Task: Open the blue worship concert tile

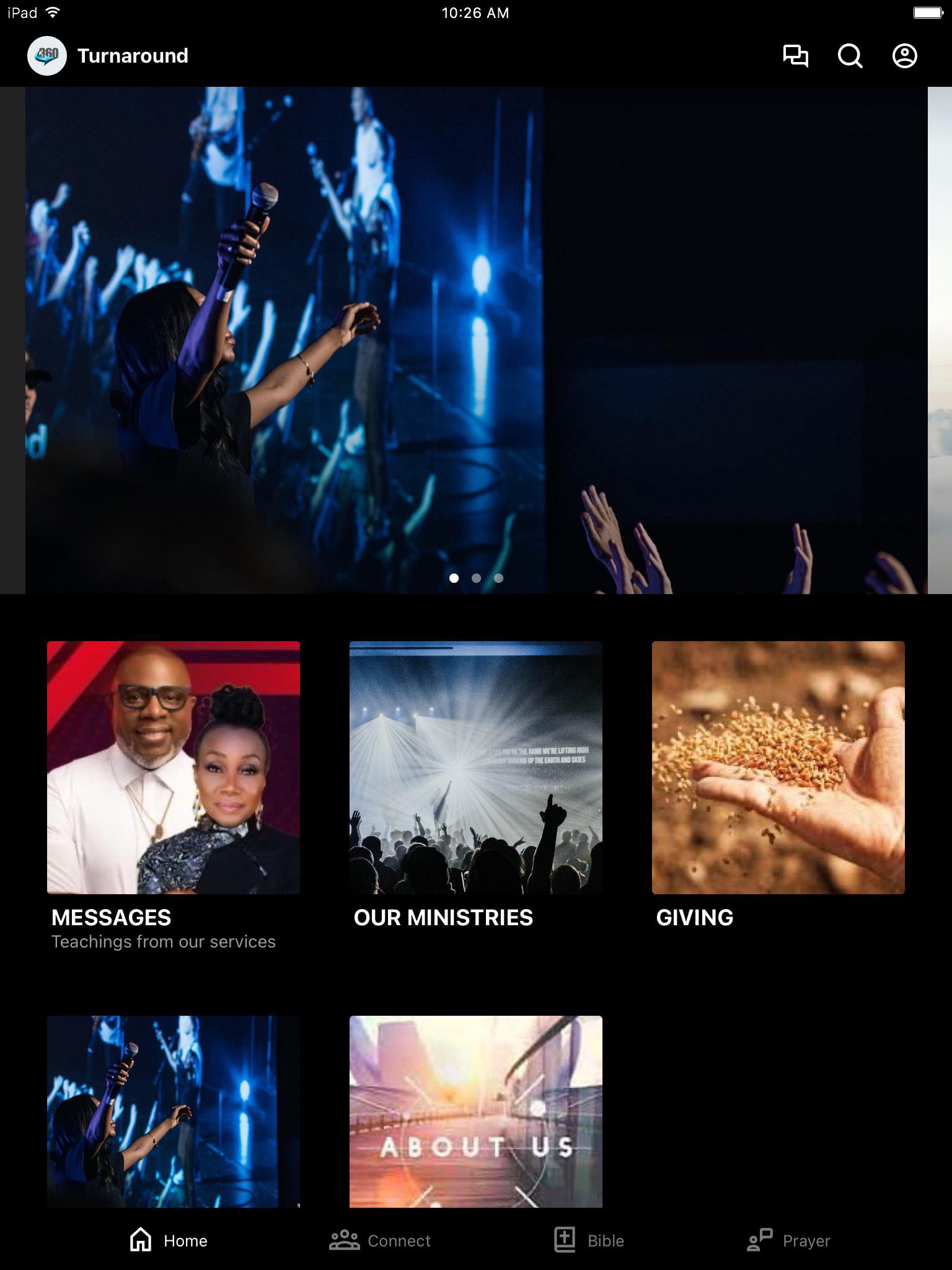Action: tap(174, 1111)
